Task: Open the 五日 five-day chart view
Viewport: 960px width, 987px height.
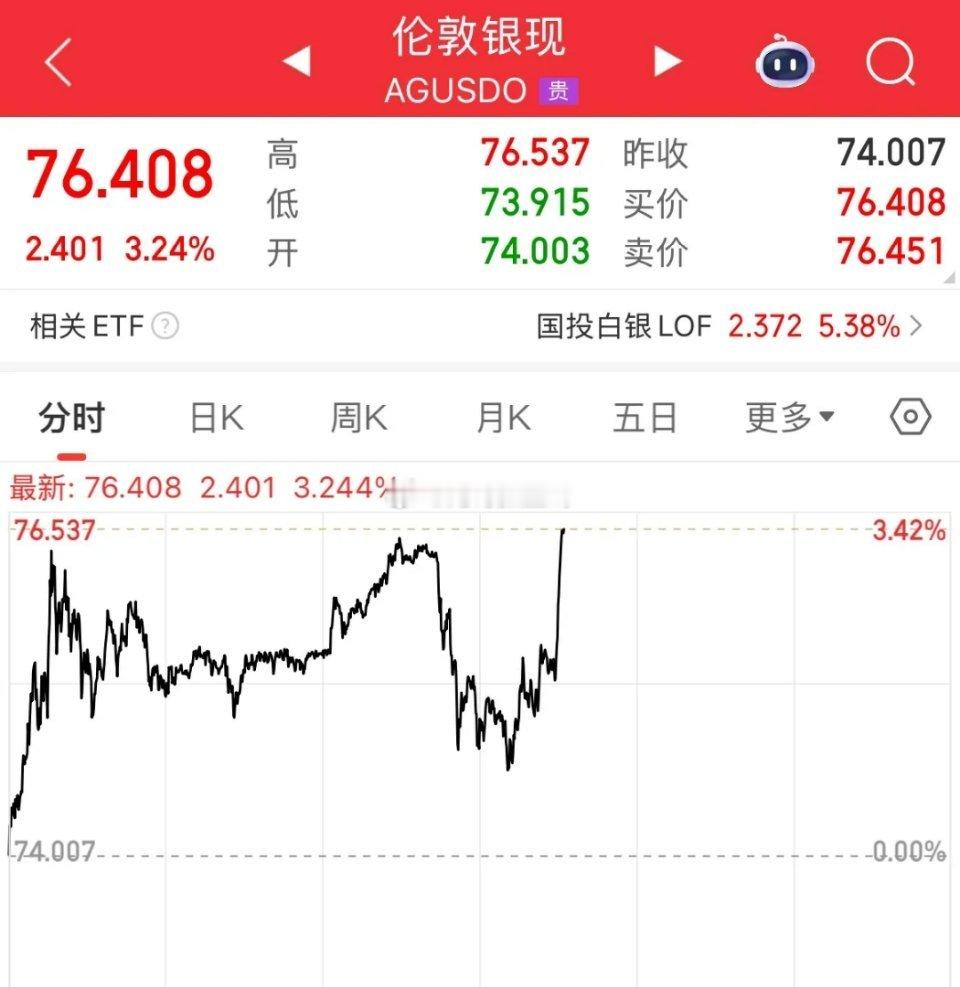Action: [x=645, y=417]
